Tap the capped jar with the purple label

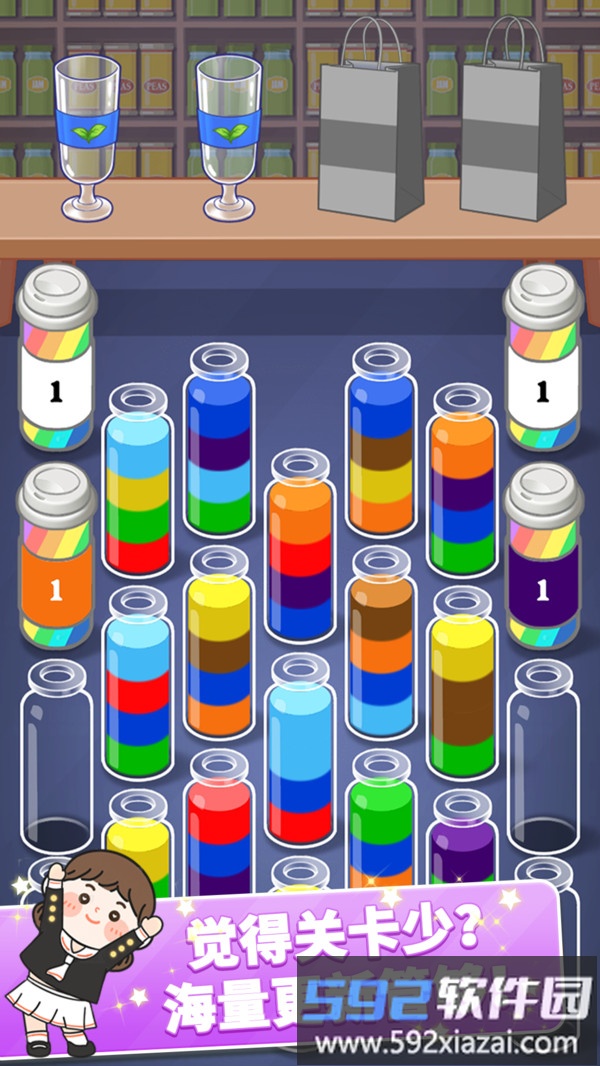tap(543, 562)
